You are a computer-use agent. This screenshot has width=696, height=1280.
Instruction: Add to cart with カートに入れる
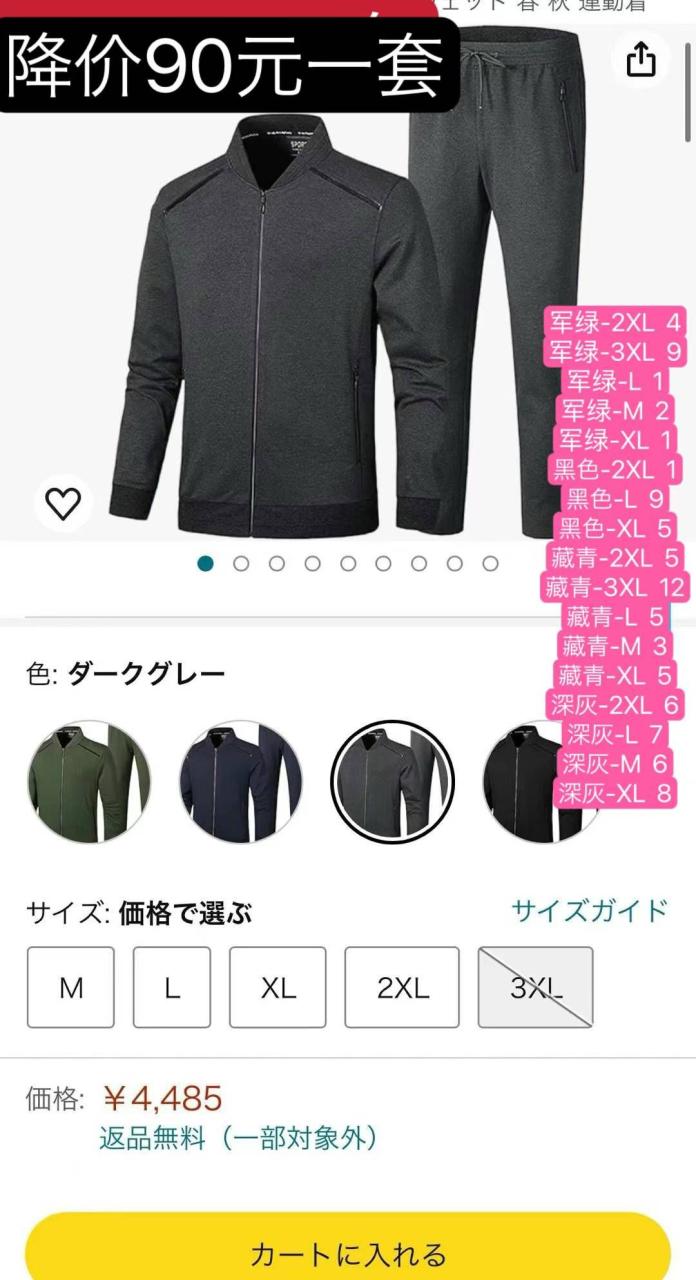[347, 1253]
